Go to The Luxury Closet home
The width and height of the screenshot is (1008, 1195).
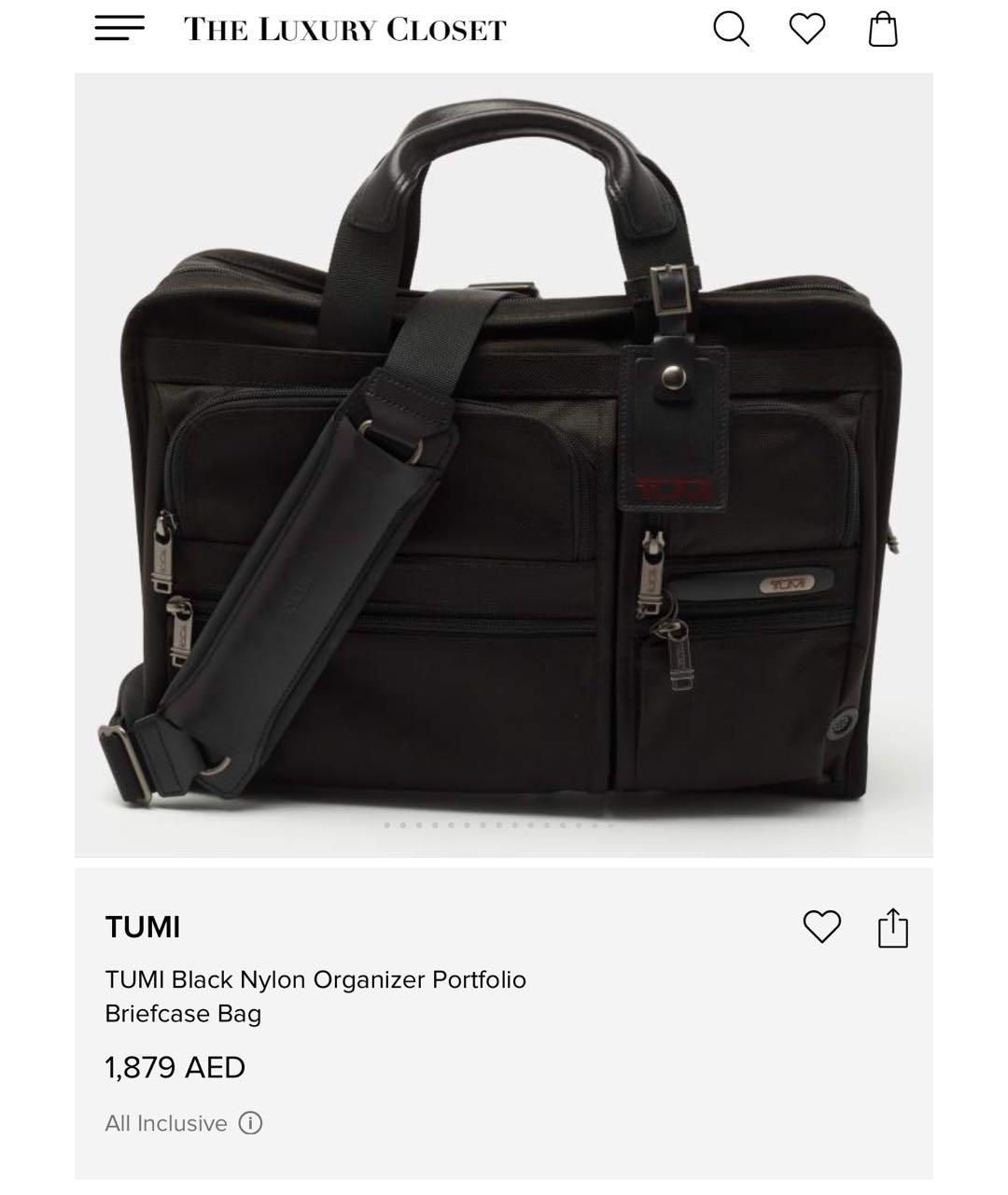click(x=344, y=30)
